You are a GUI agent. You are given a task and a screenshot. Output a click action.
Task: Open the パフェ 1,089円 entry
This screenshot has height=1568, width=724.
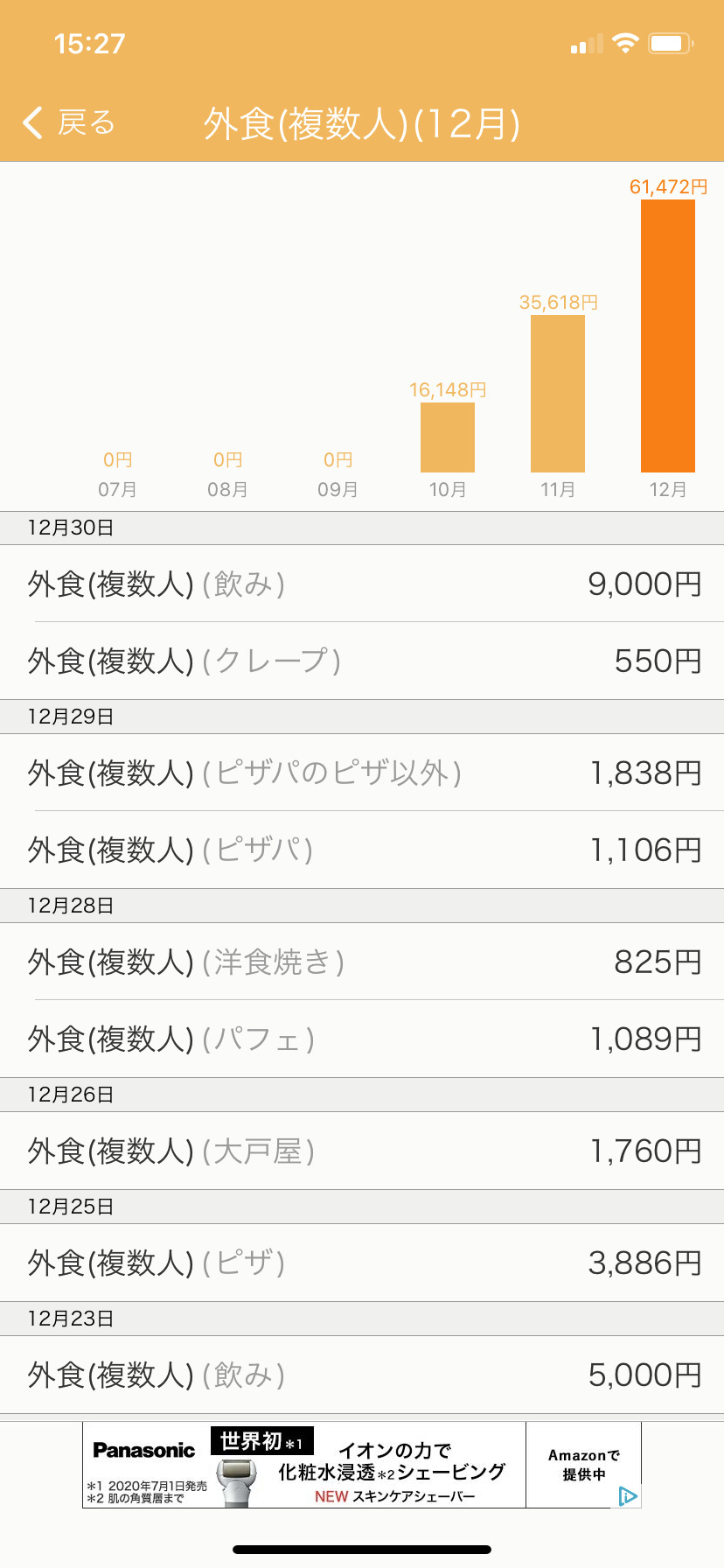click(362, 1039)
